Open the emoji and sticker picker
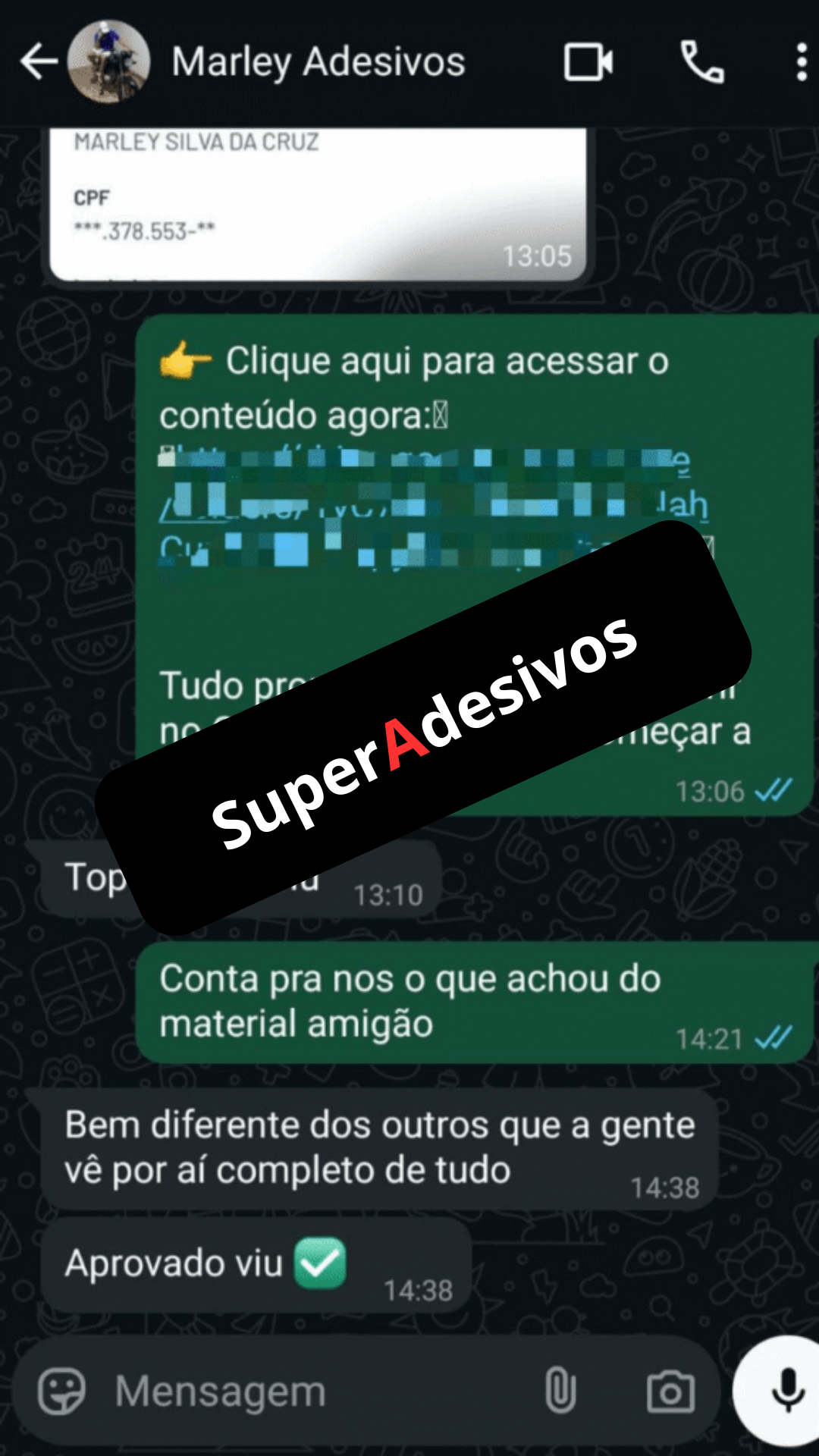Image resolution: width=819 pixels, height=1456 pixels. click(61, 1392)
